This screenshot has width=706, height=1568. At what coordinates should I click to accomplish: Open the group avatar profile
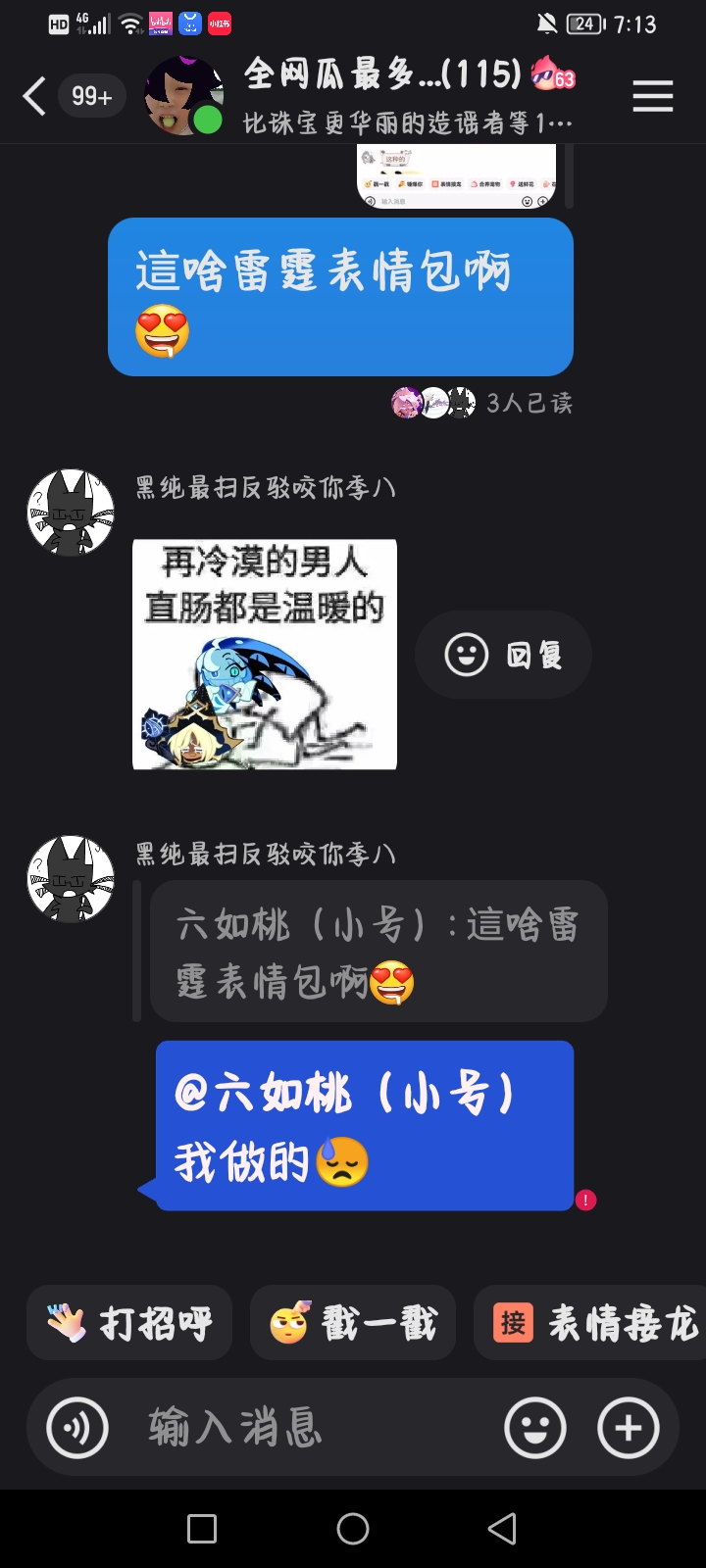tap(183, 95)
